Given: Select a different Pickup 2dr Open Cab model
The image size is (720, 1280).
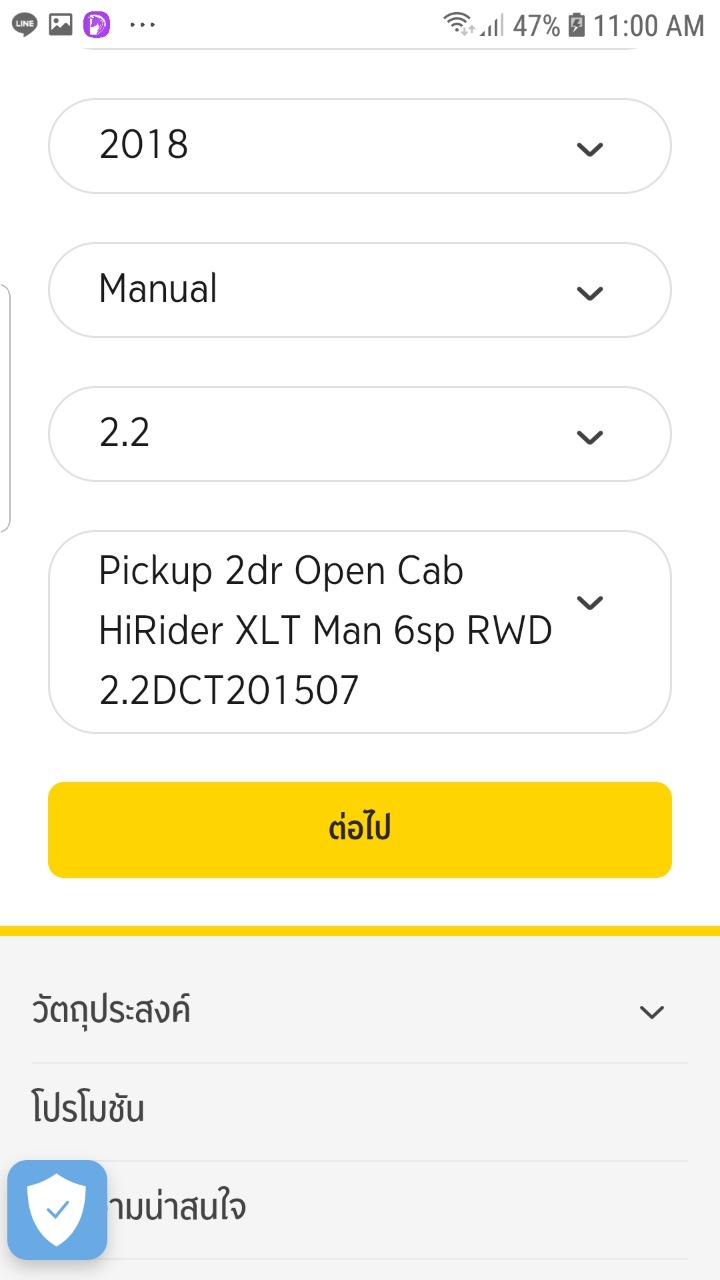Looking at the screenshot, I should pyautogui.click(x=359, y=631).
